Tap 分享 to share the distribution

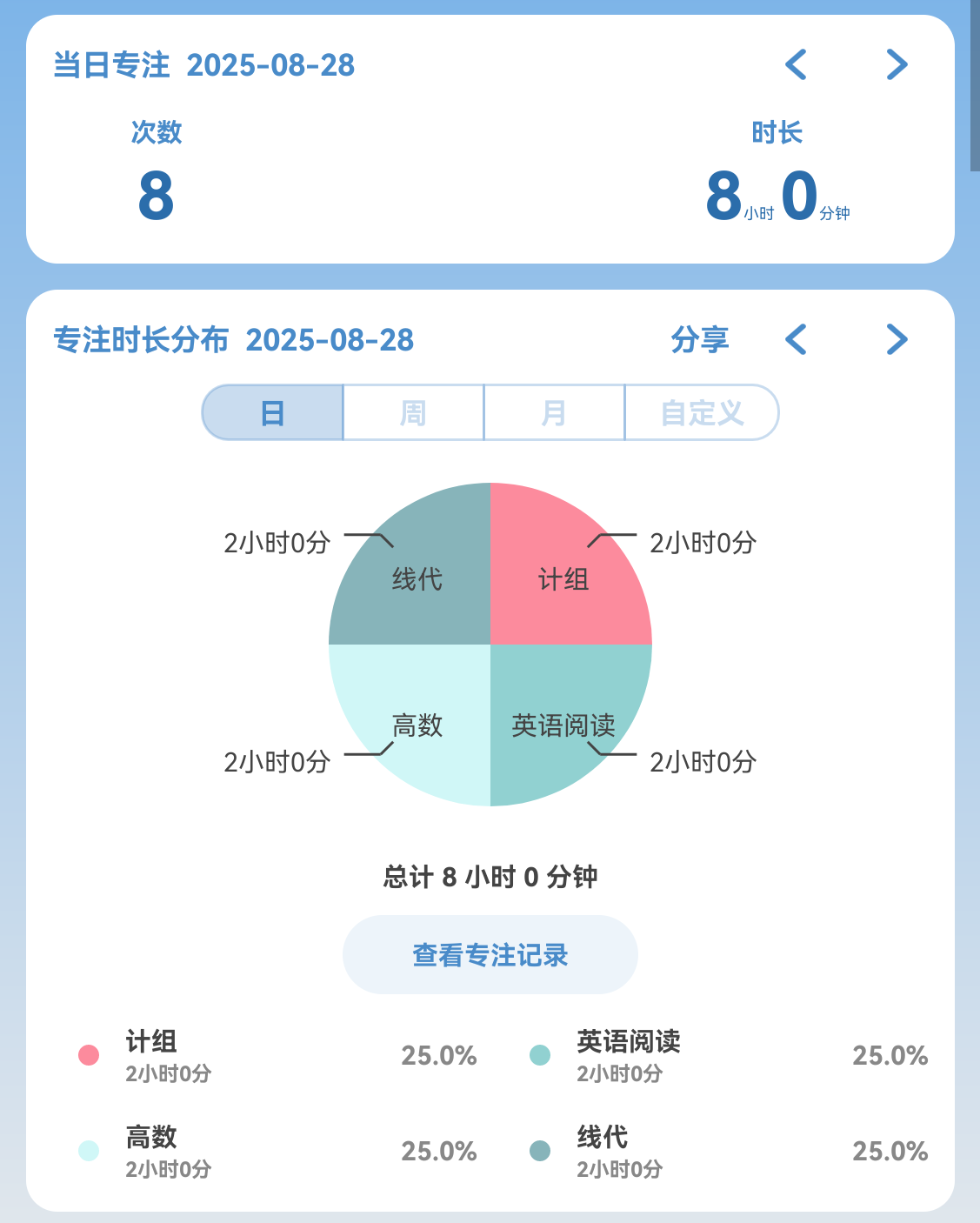coord(700,339)
